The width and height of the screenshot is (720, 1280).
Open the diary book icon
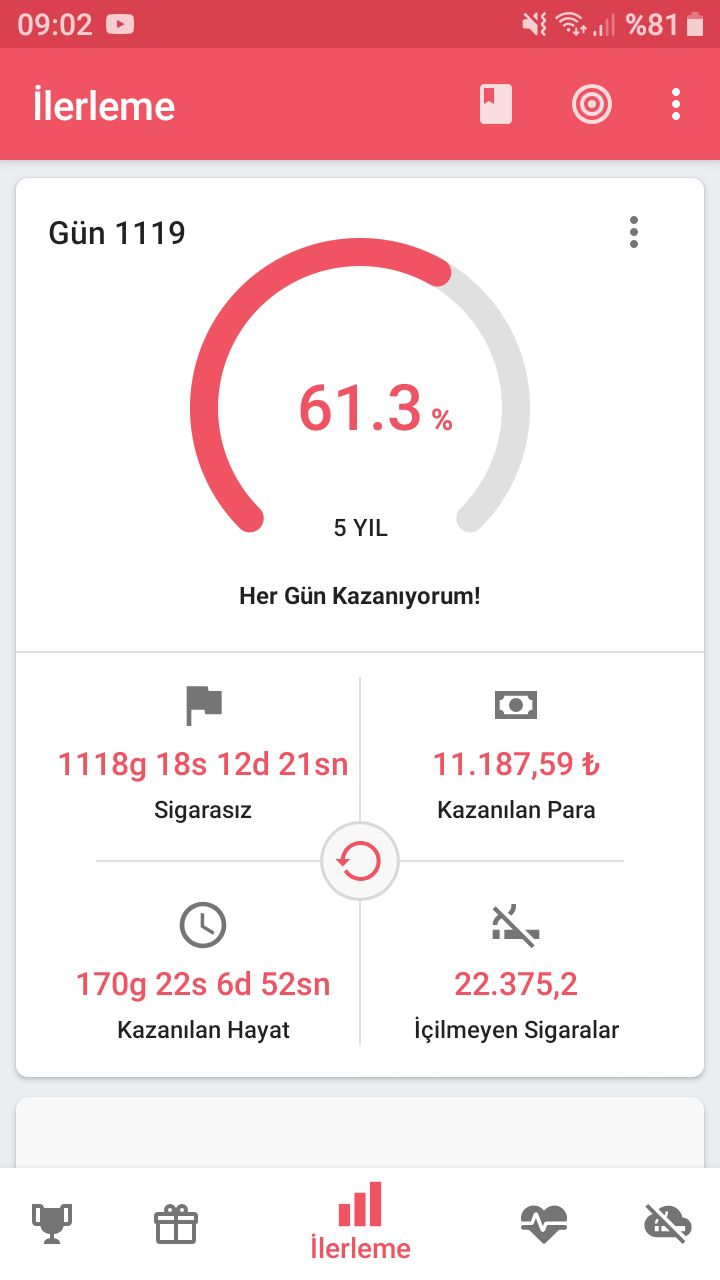[495, 104]
